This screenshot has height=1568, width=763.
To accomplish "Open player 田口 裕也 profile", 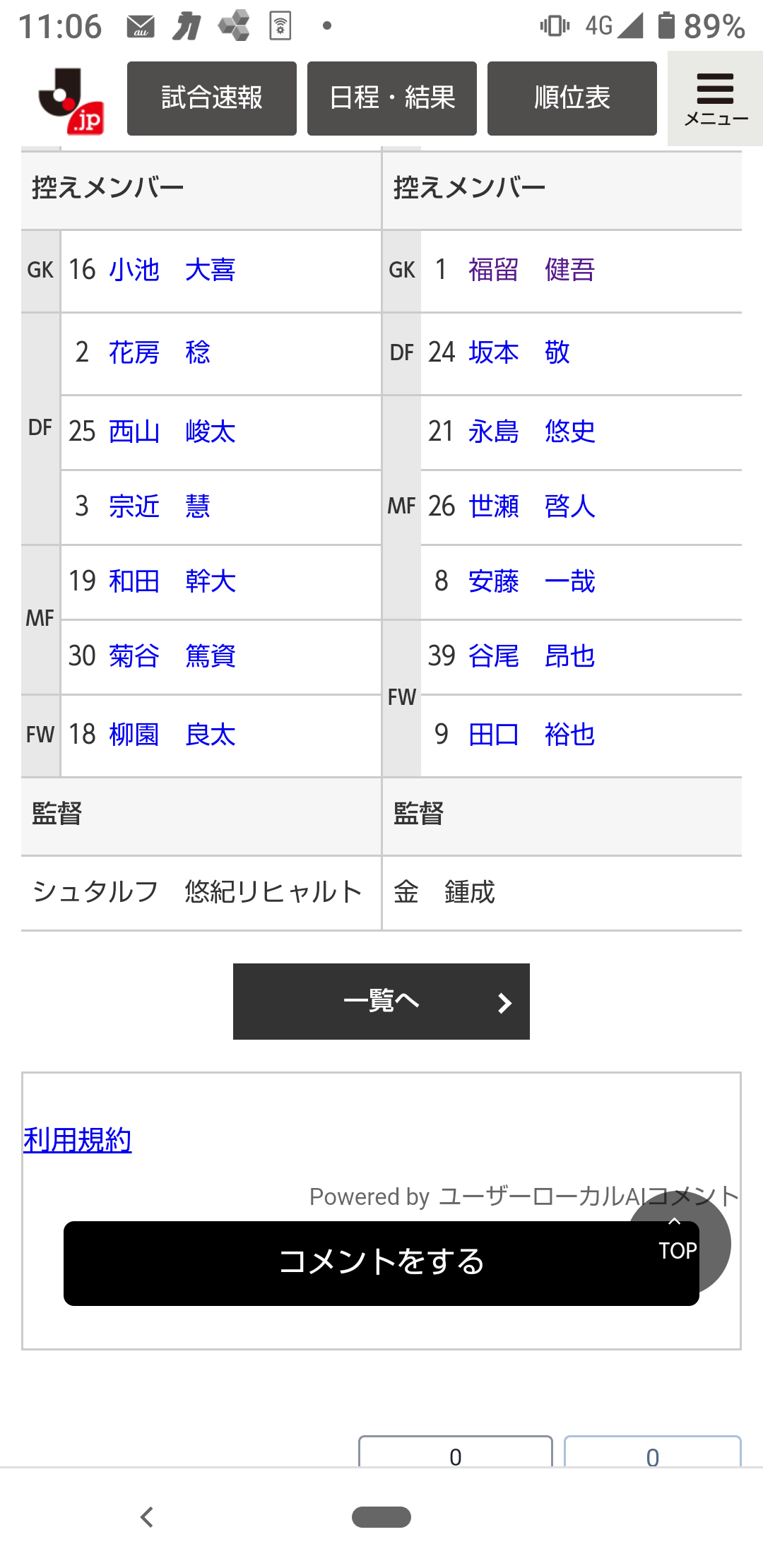I will point(531,735).
